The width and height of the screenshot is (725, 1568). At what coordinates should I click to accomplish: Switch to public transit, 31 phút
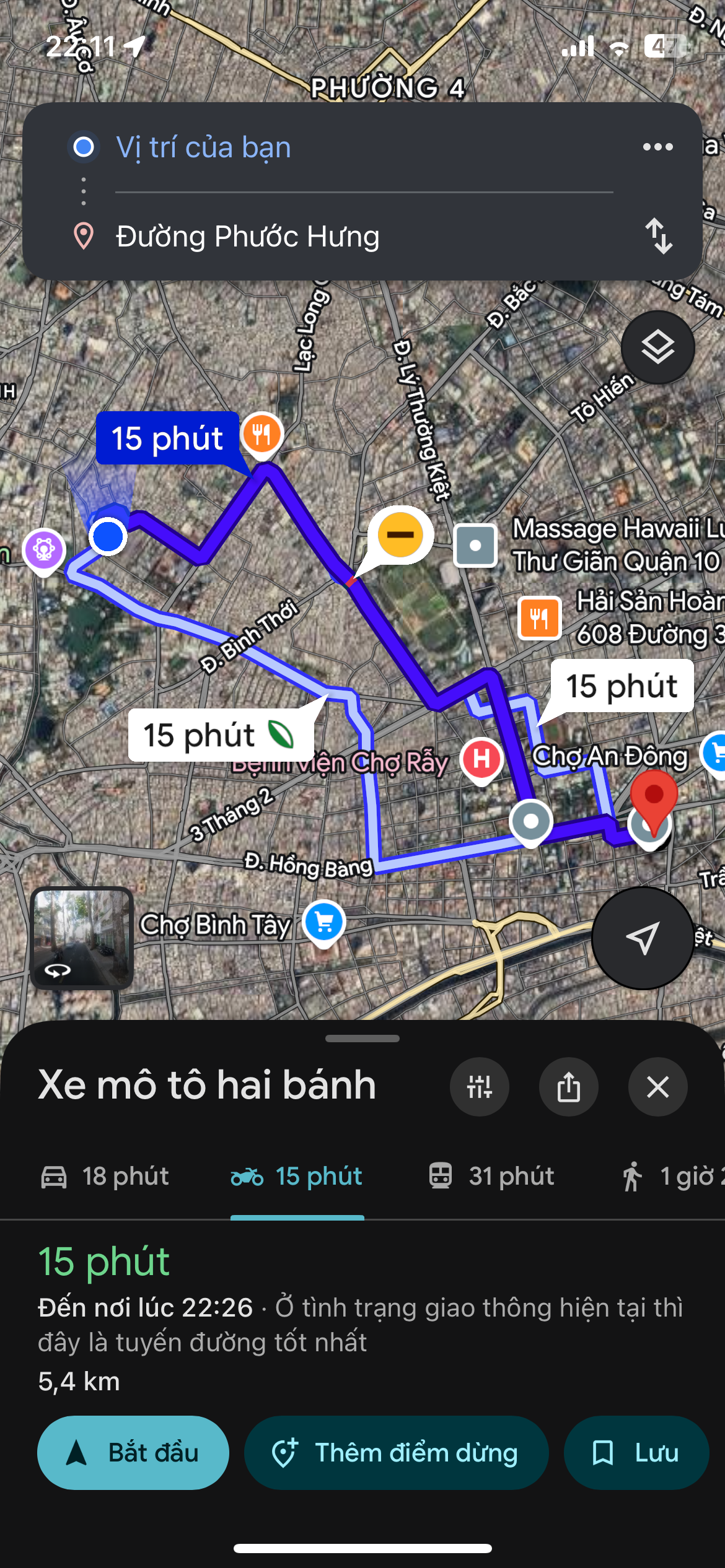click(492, 1176)
